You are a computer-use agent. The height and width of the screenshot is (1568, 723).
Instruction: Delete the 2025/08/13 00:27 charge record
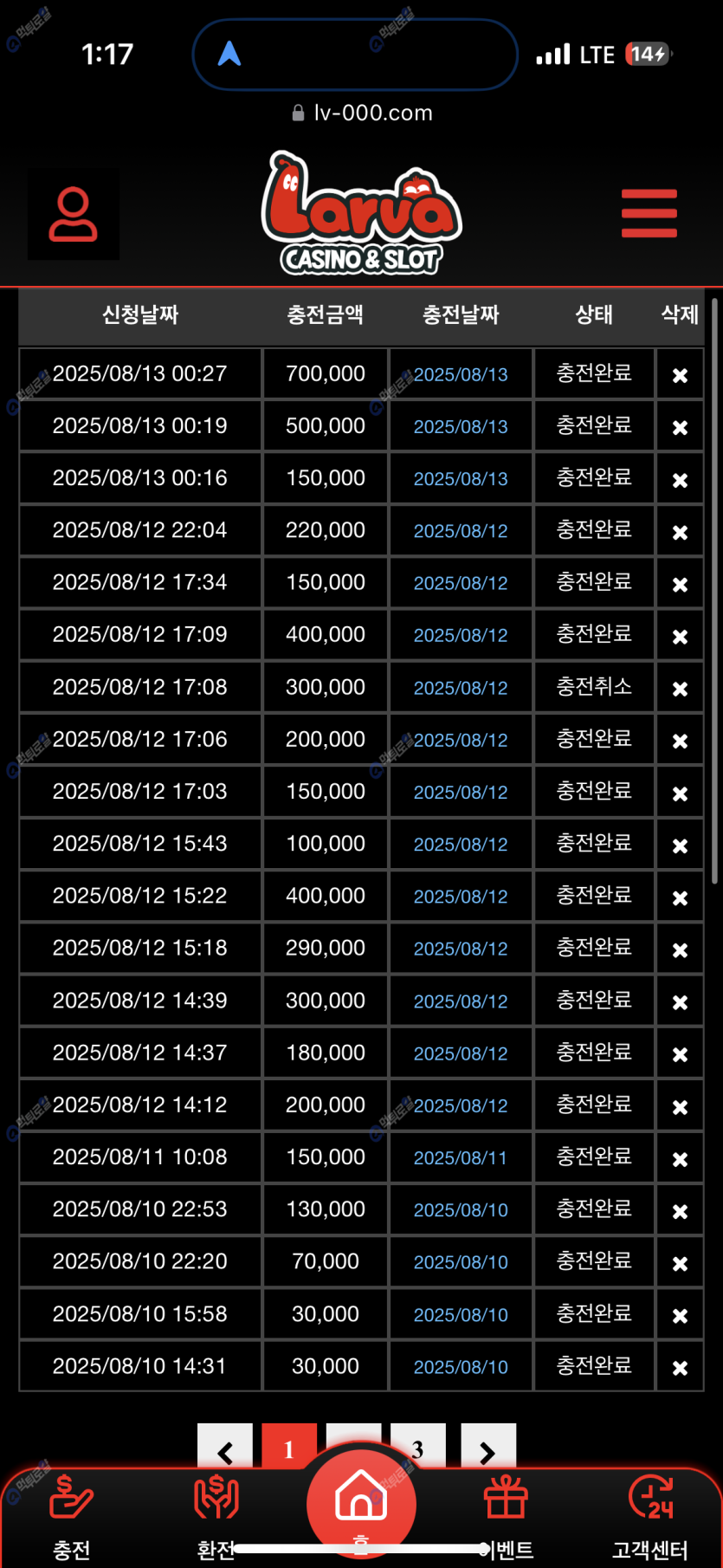[x=680, y=375]
